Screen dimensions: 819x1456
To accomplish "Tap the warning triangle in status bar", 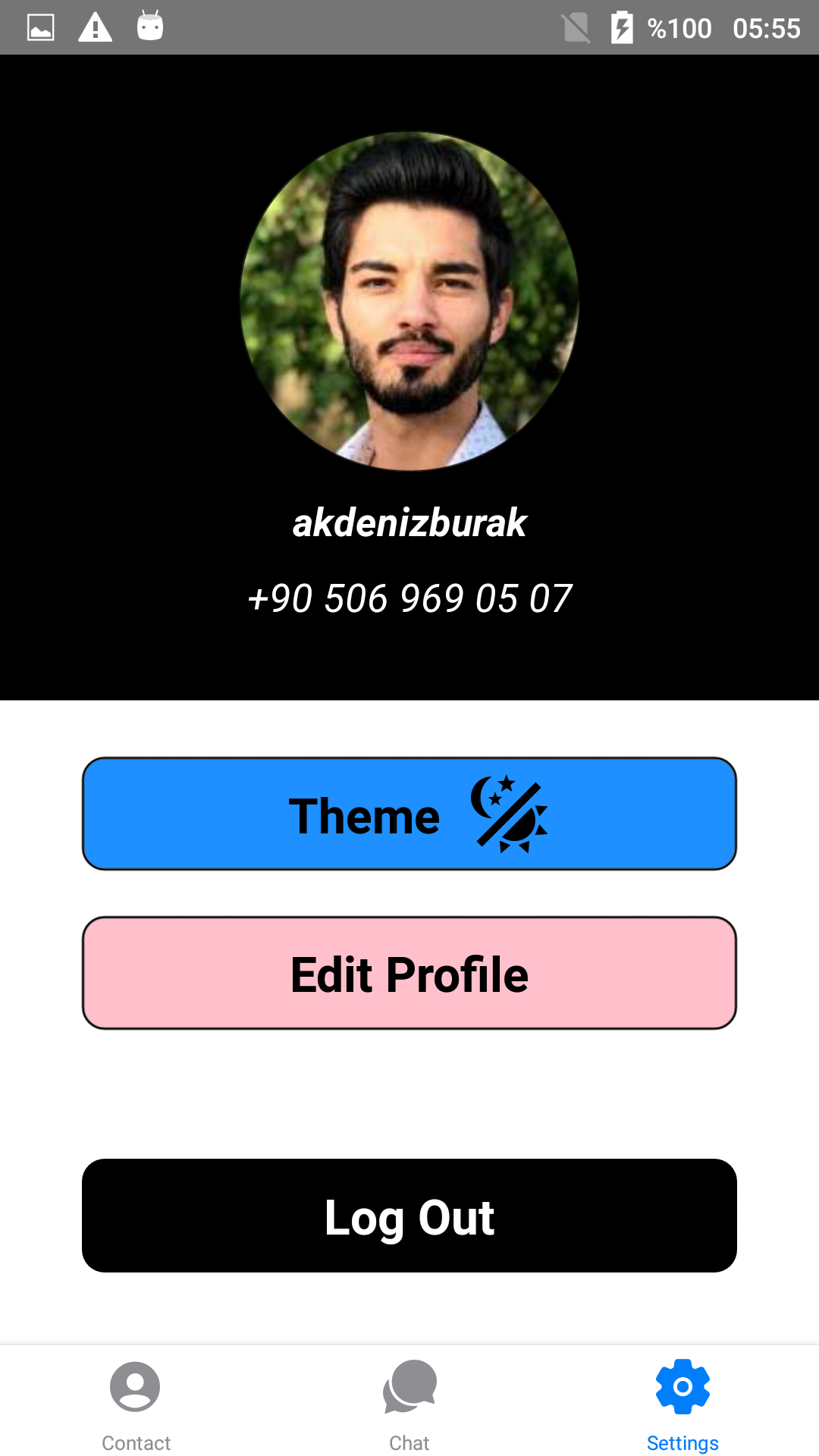I will pos(94,27).
